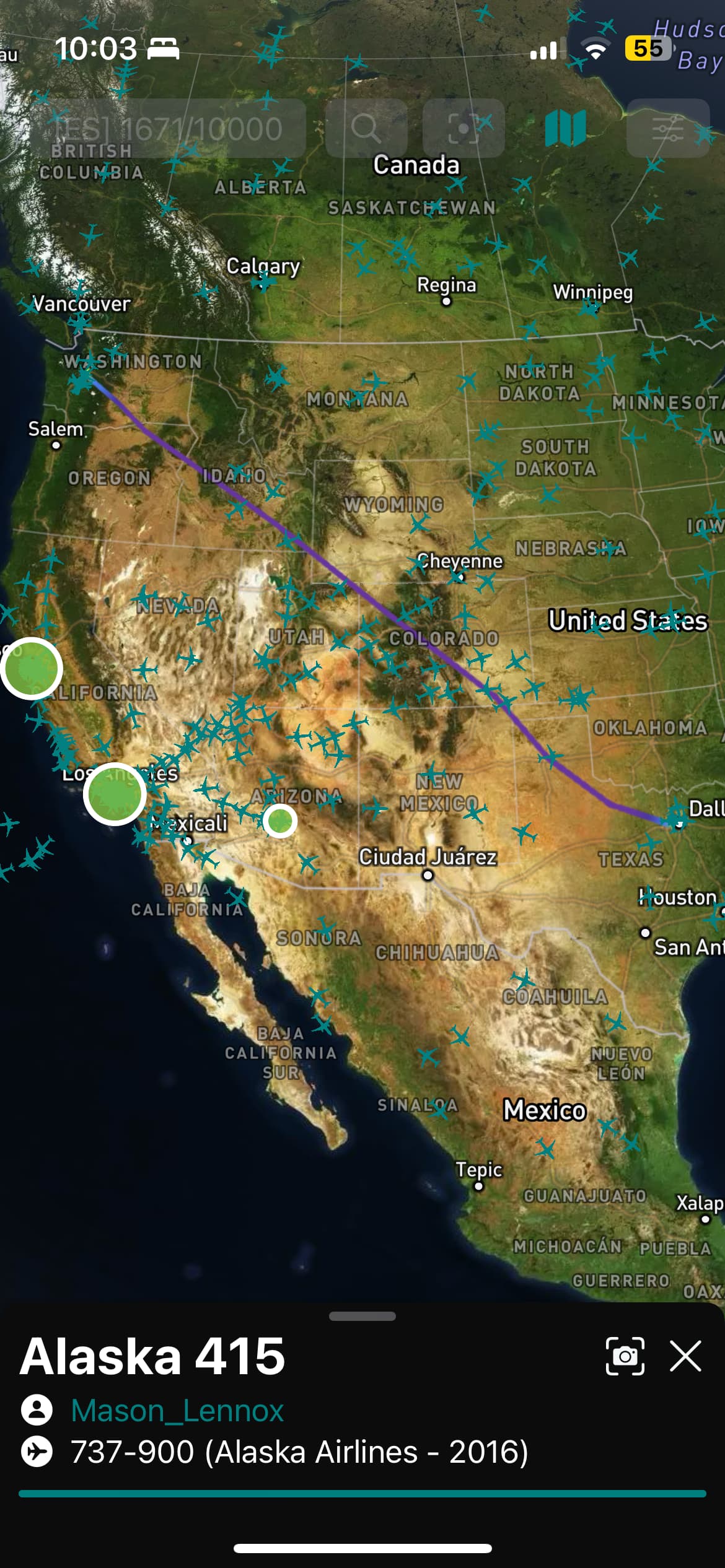This screenshot has width=725, height=1568.
Task: Open the map style icon
Action: (x=565, y=128)
